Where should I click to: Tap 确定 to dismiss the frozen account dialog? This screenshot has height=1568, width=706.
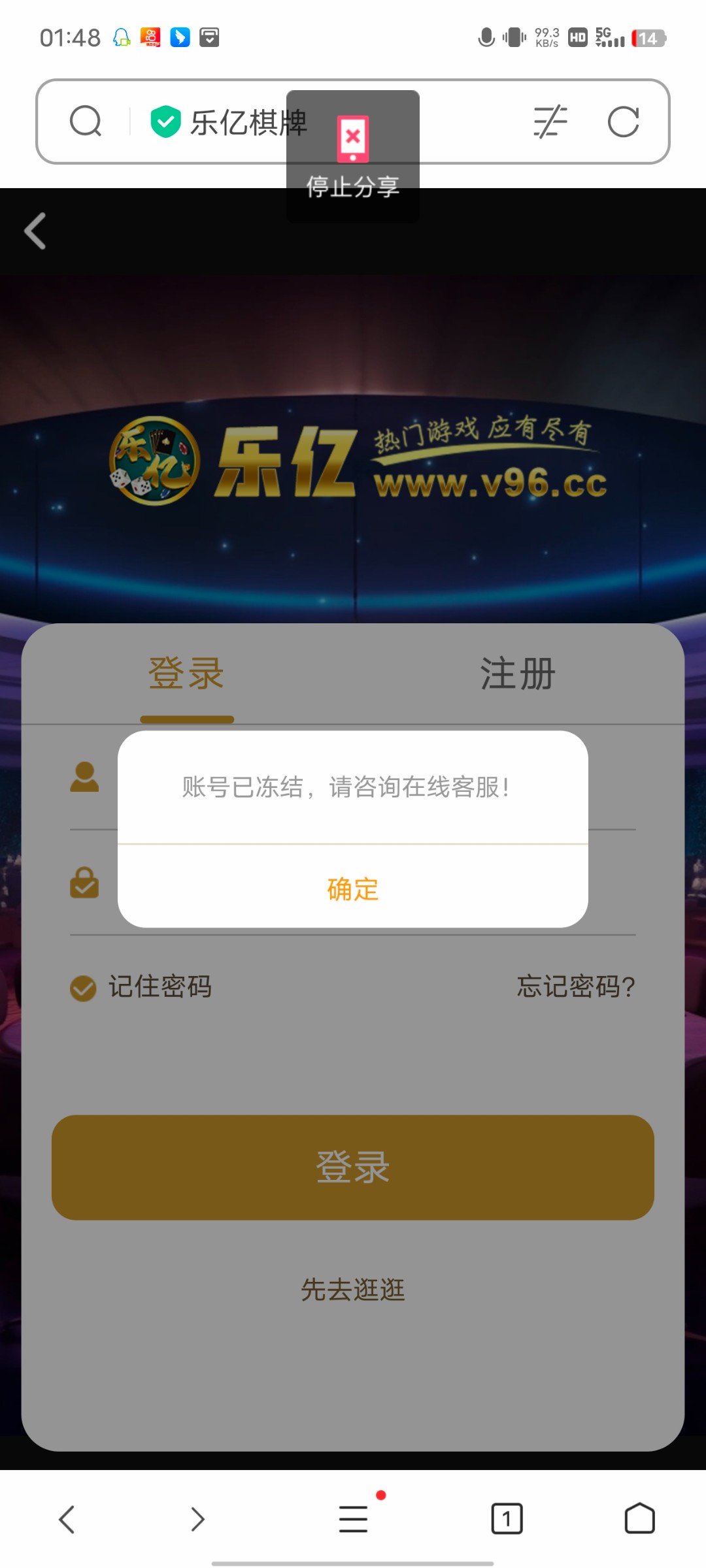coord(352,889)
